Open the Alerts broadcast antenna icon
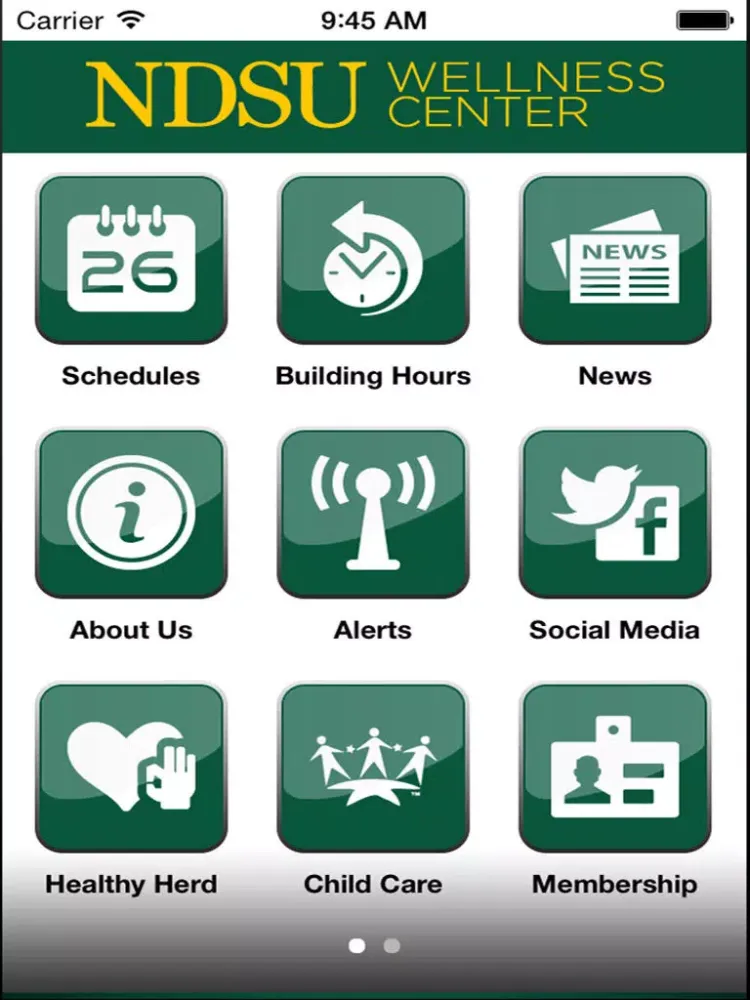The height and width of the screenshot is (1000, 750). coord(373,512)
